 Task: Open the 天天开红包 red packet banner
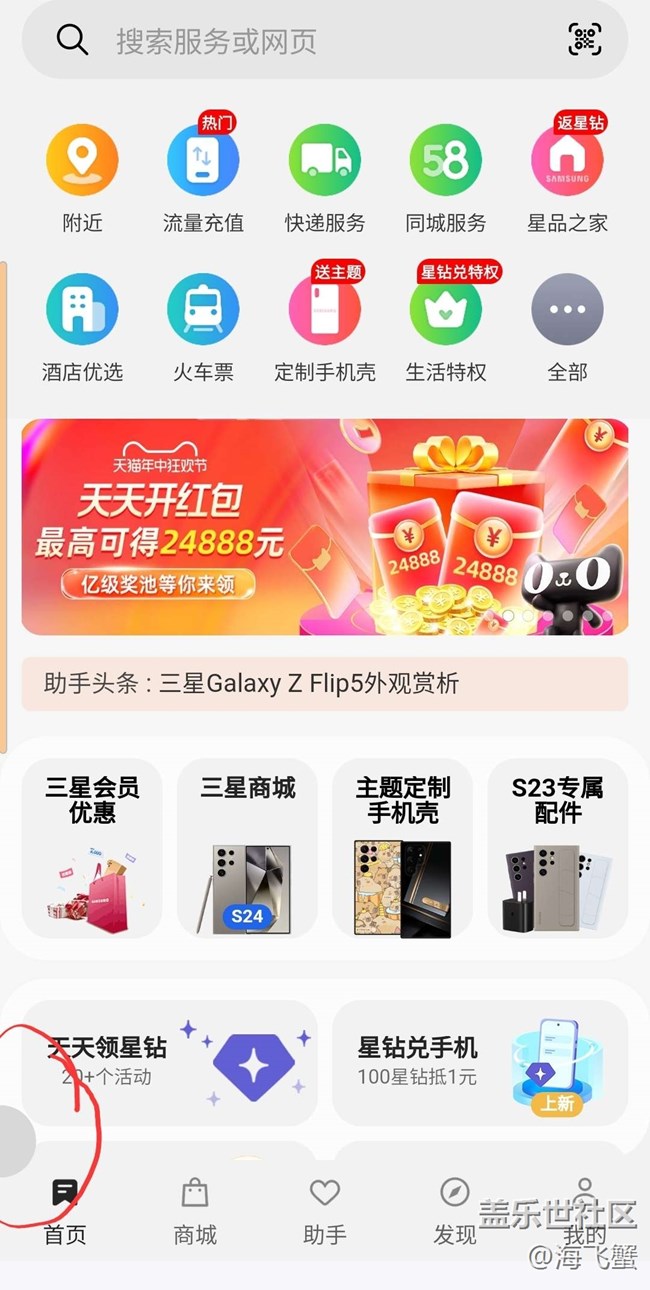coord(325,527)
